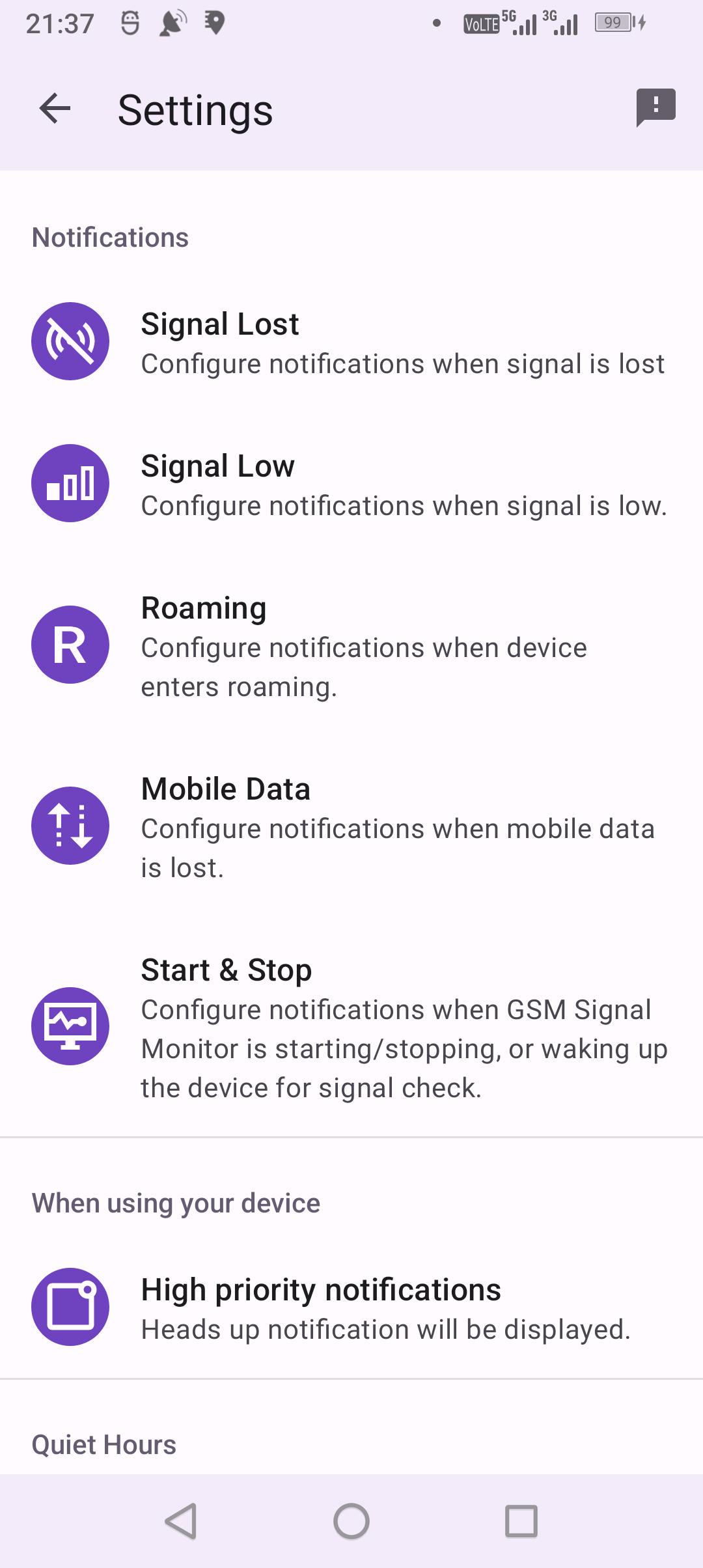Tap the Start & Stop monitor icon
Viewport: 703px width, 1568px height.
(x=70, y=1026)
